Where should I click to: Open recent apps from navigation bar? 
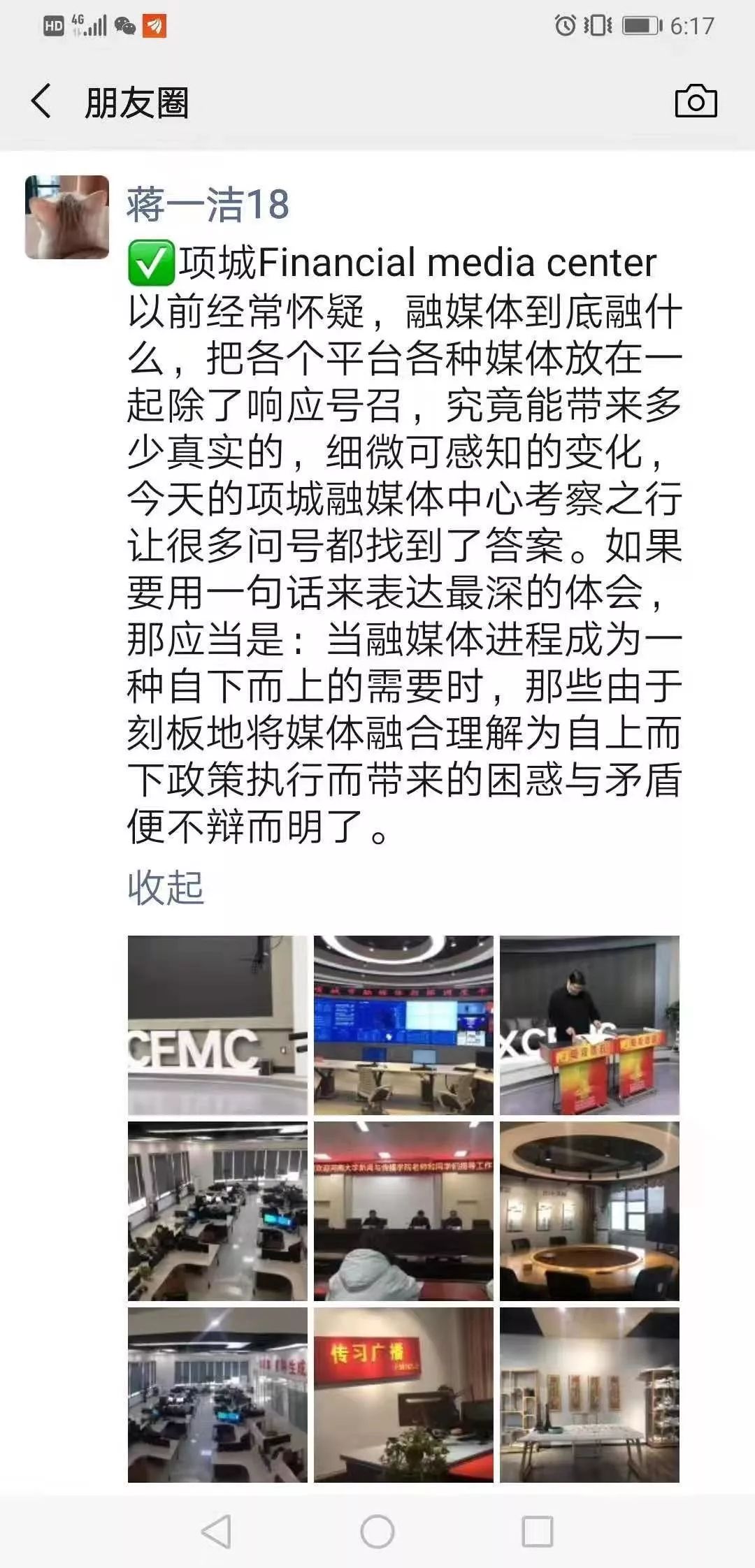click(x=538, y=1532)
